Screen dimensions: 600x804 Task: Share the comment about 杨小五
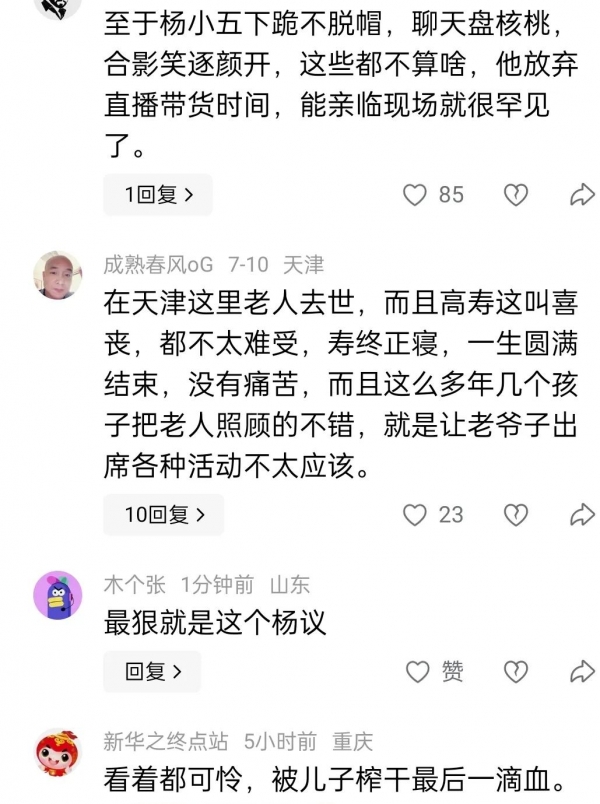point(582,195)
